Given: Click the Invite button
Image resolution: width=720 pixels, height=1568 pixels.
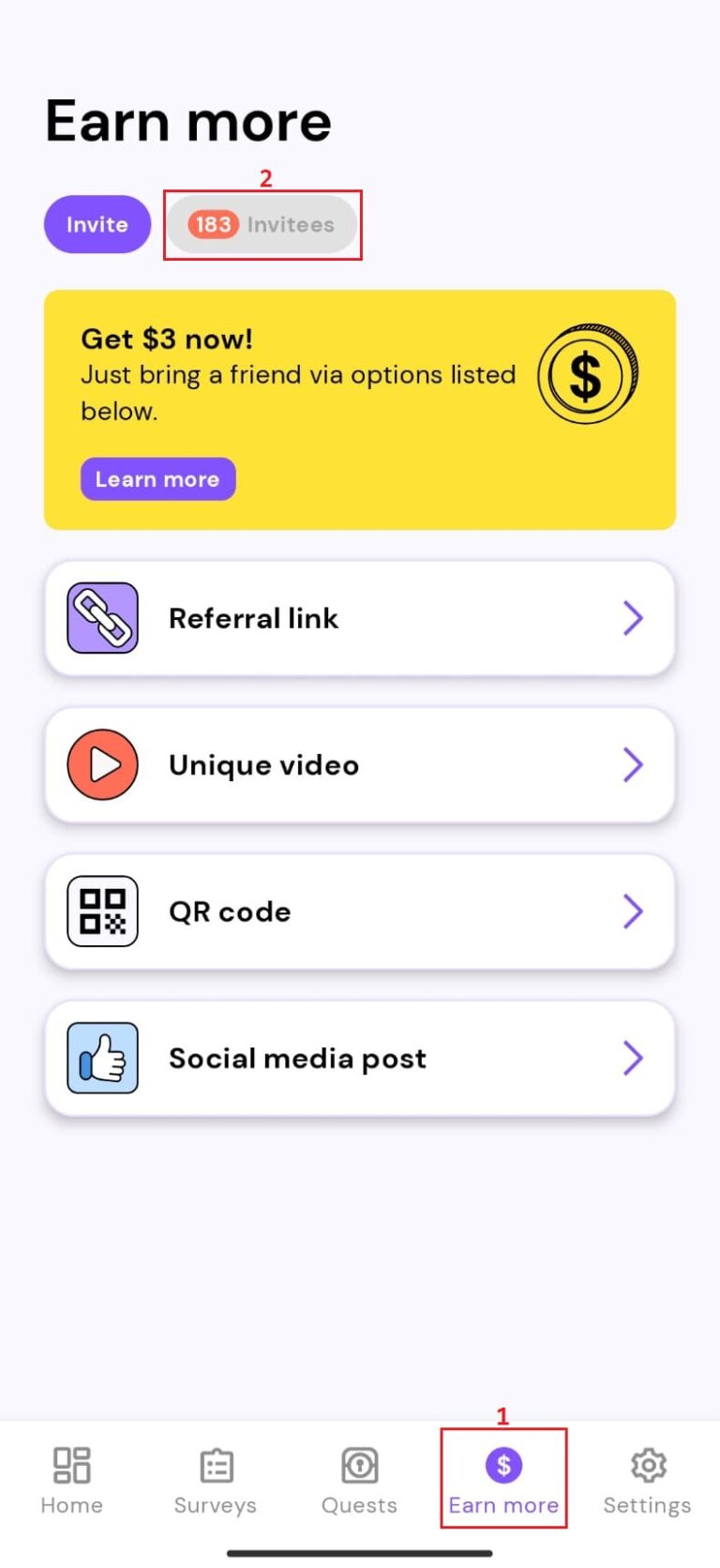Looking at the screenshot, I should click(97, 224).
